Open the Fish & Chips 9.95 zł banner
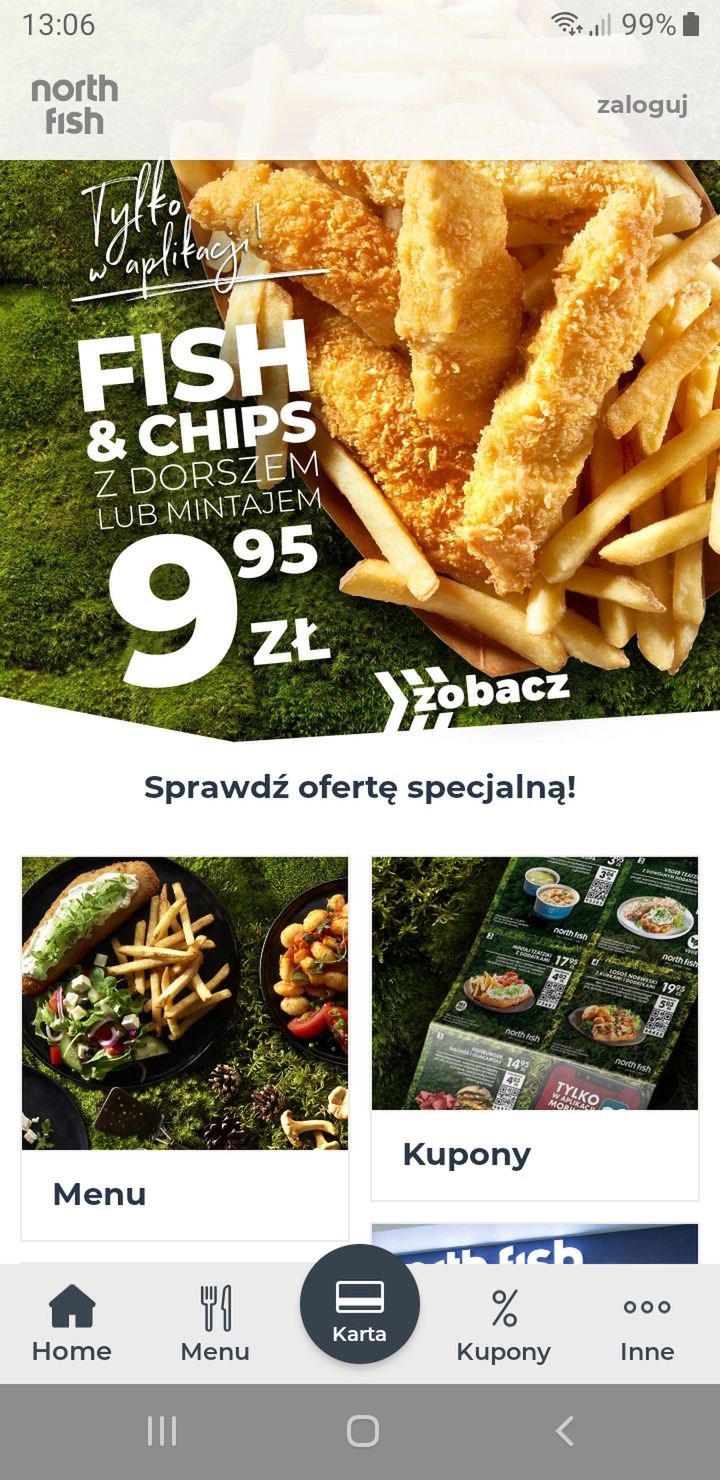The height and width of the screenshot is (1480, 720). point(360,450)
